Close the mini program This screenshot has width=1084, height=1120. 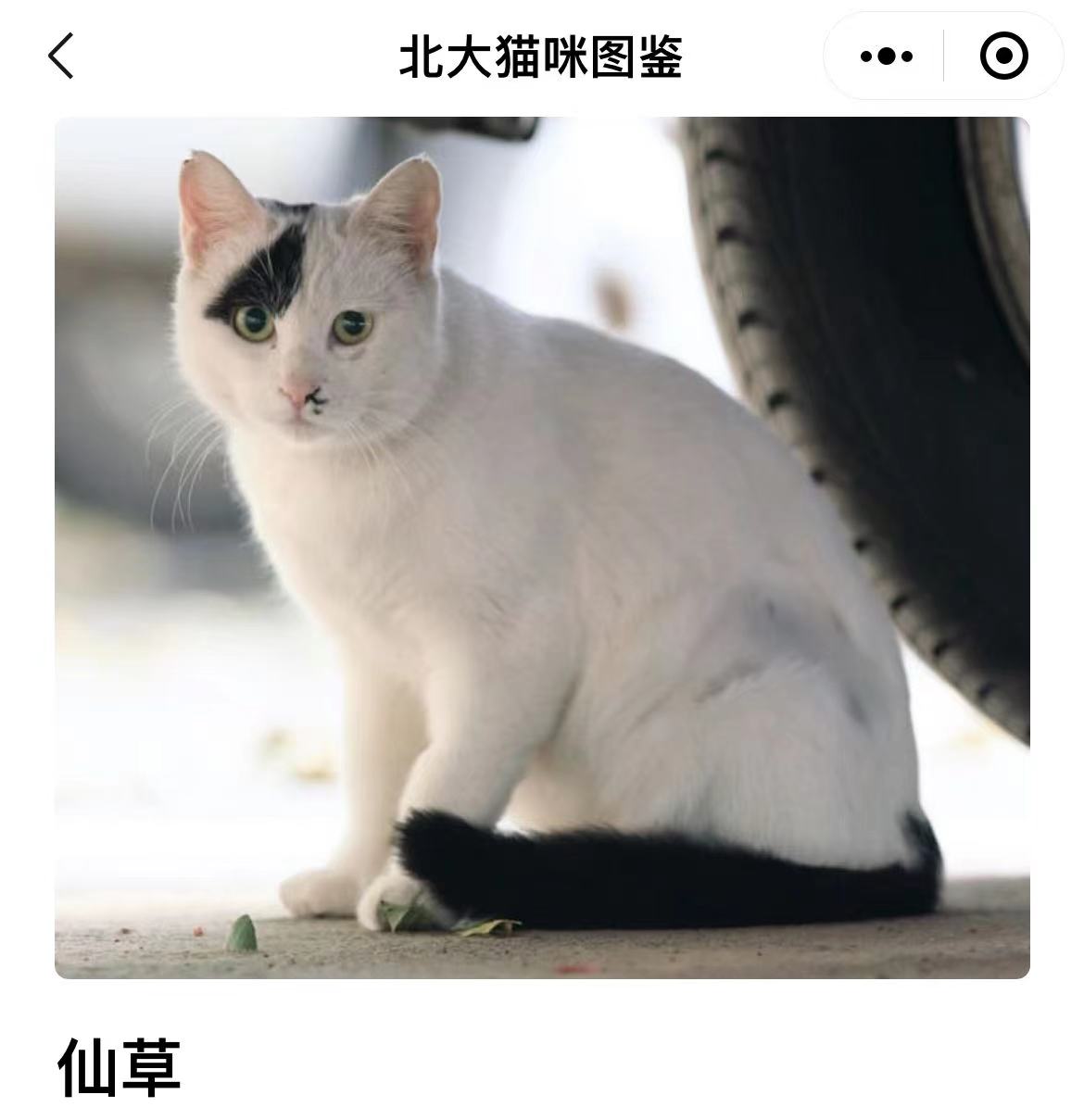pos(1003,57)
